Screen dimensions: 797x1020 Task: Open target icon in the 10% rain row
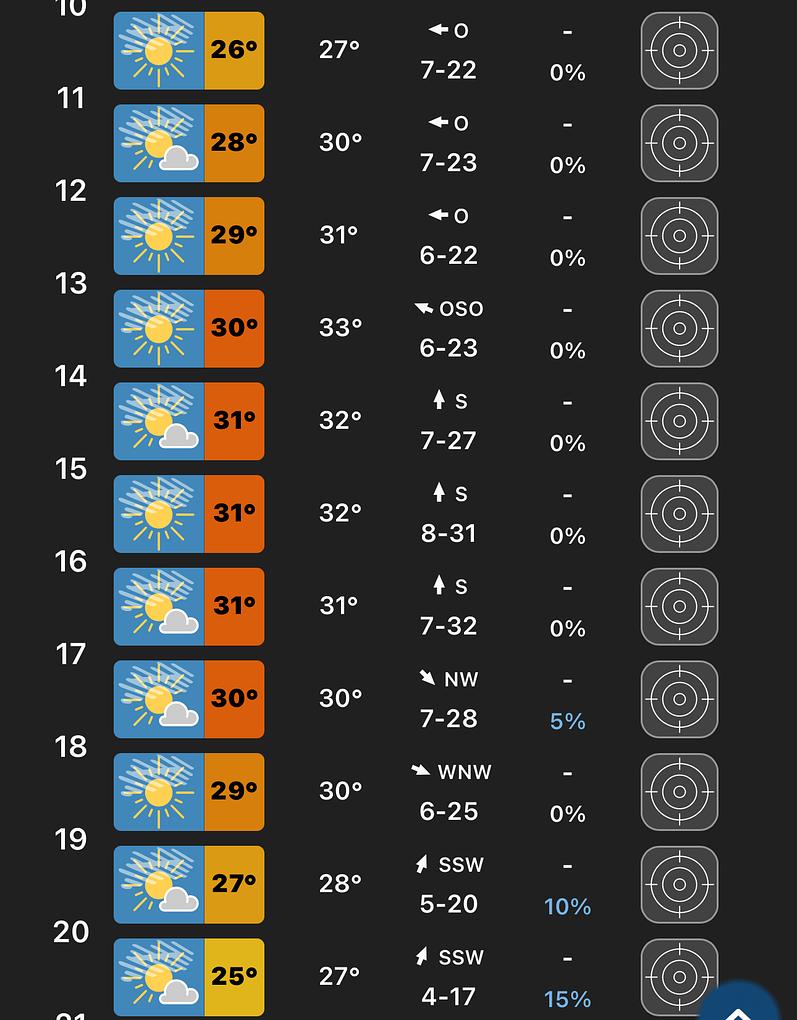(x=679, y=884)
